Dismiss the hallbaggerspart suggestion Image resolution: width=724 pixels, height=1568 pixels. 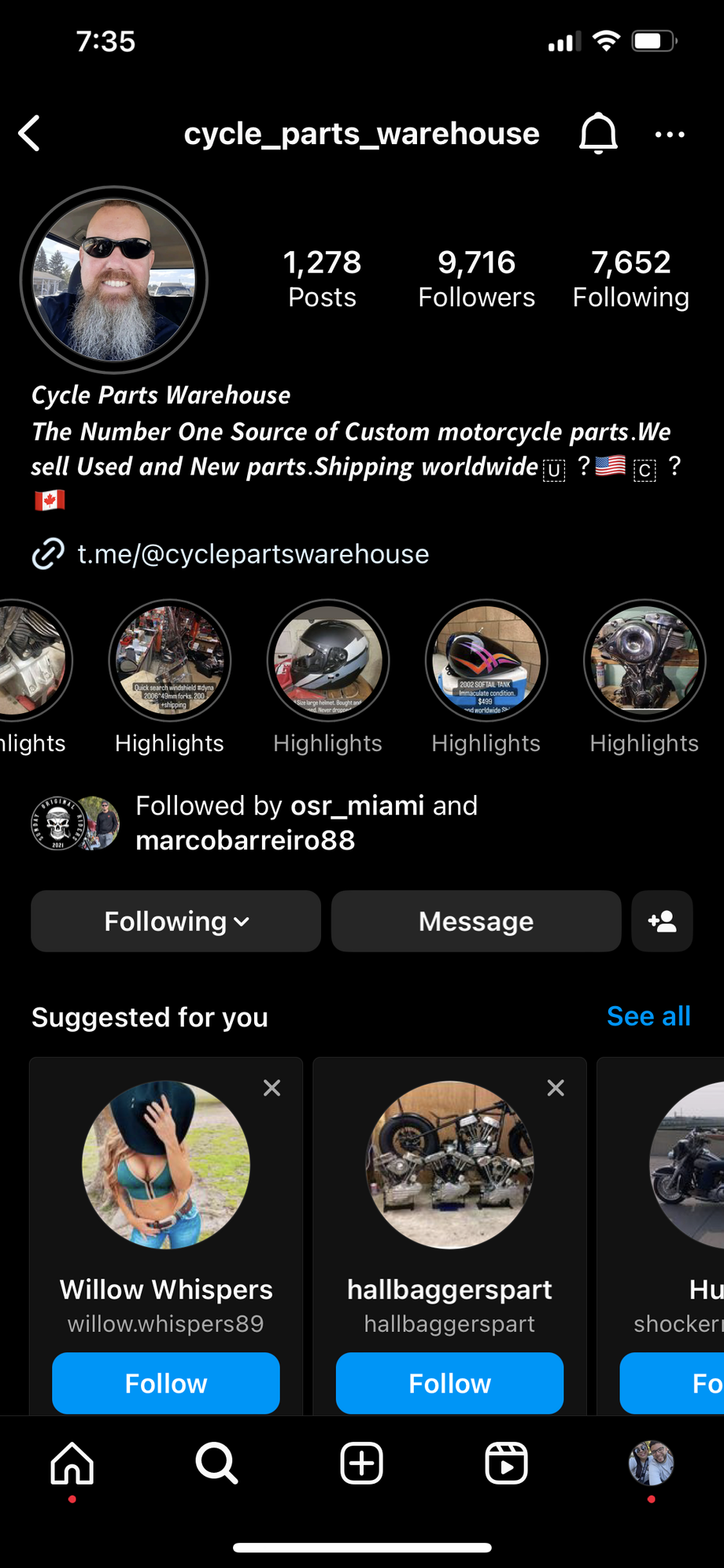point(556,1088)
